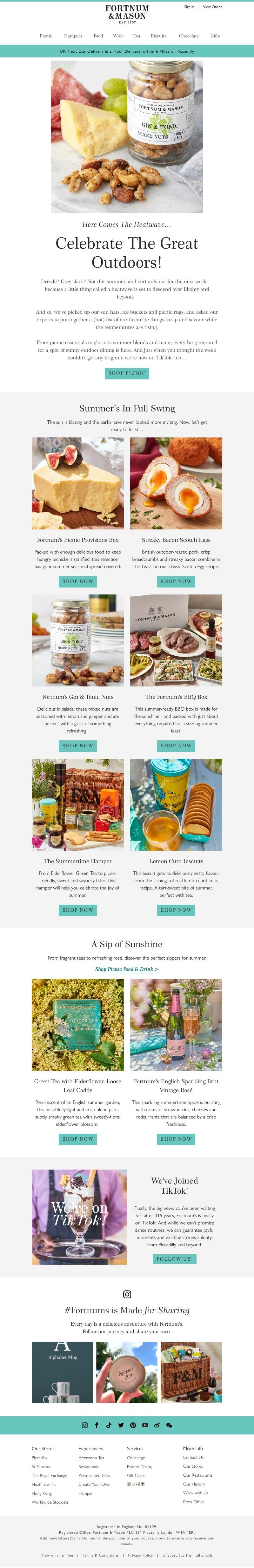Image resolution: width=254 pixels, height=1568 pixels.
Task: Tap the Sign in link
Action: (189, 7)
